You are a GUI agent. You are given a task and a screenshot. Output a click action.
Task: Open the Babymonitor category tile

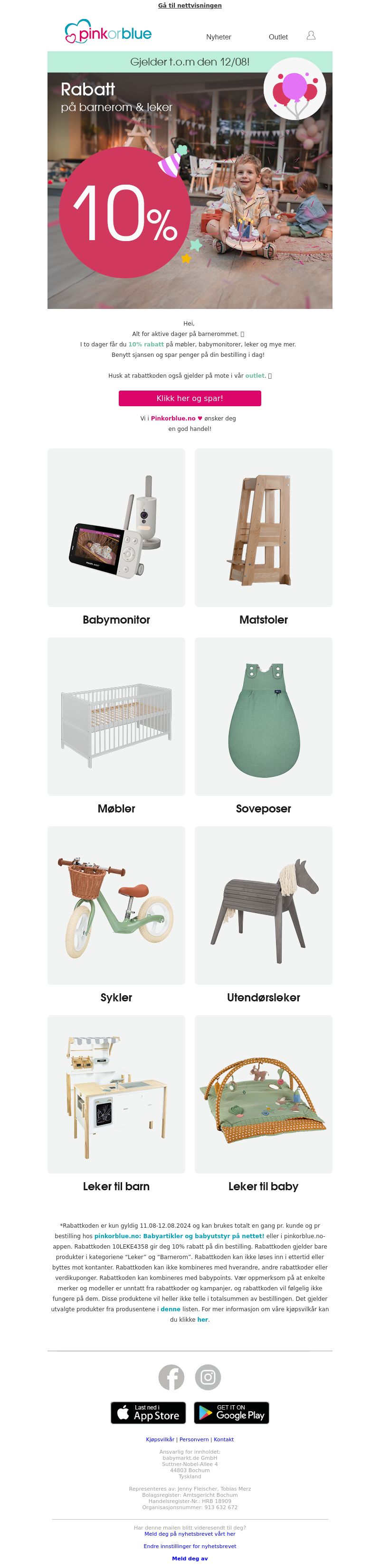(x=116, y=528)
